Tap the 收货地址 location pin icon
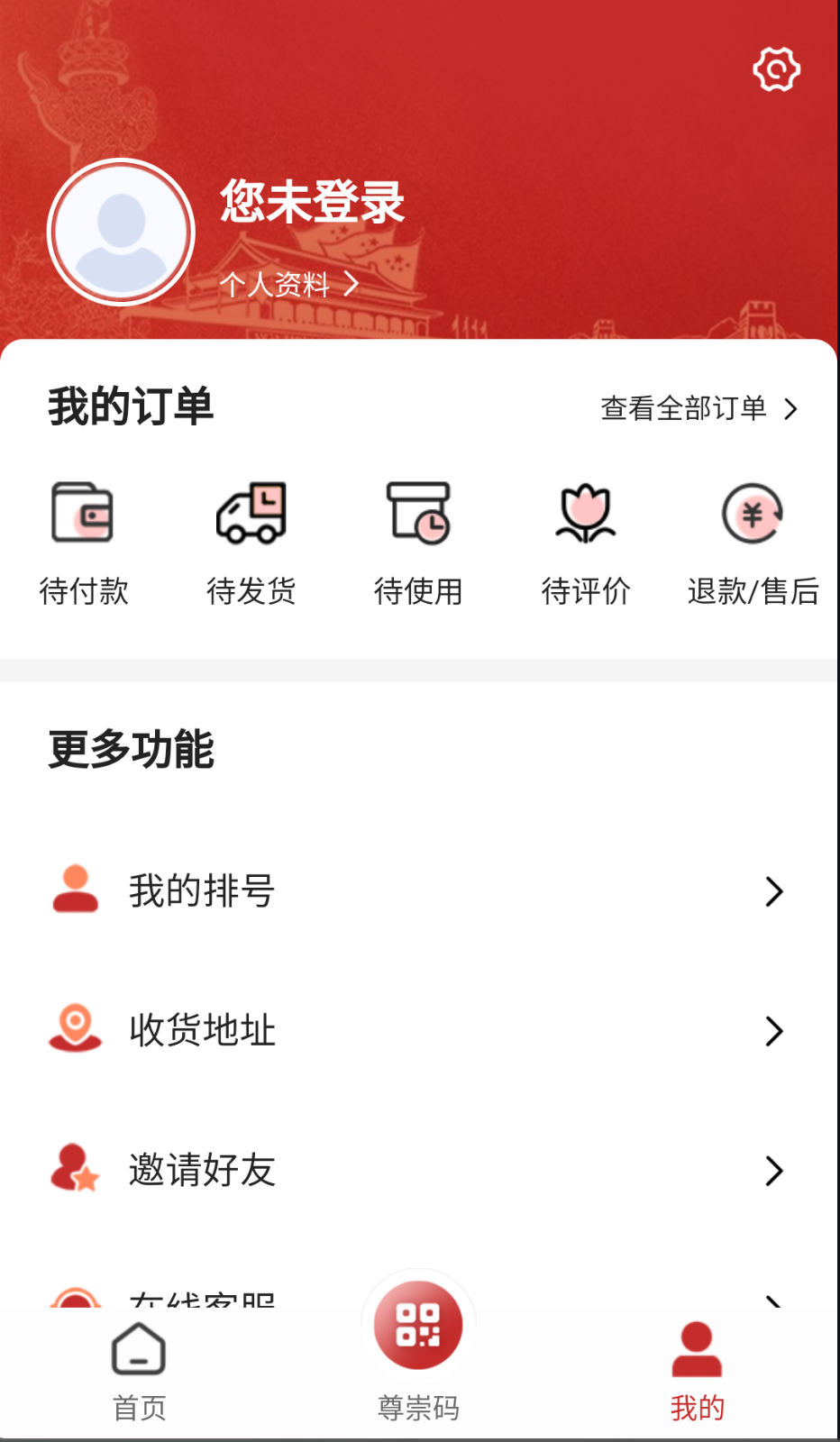Viewport: 840px width, 1442px height. 77,1030
